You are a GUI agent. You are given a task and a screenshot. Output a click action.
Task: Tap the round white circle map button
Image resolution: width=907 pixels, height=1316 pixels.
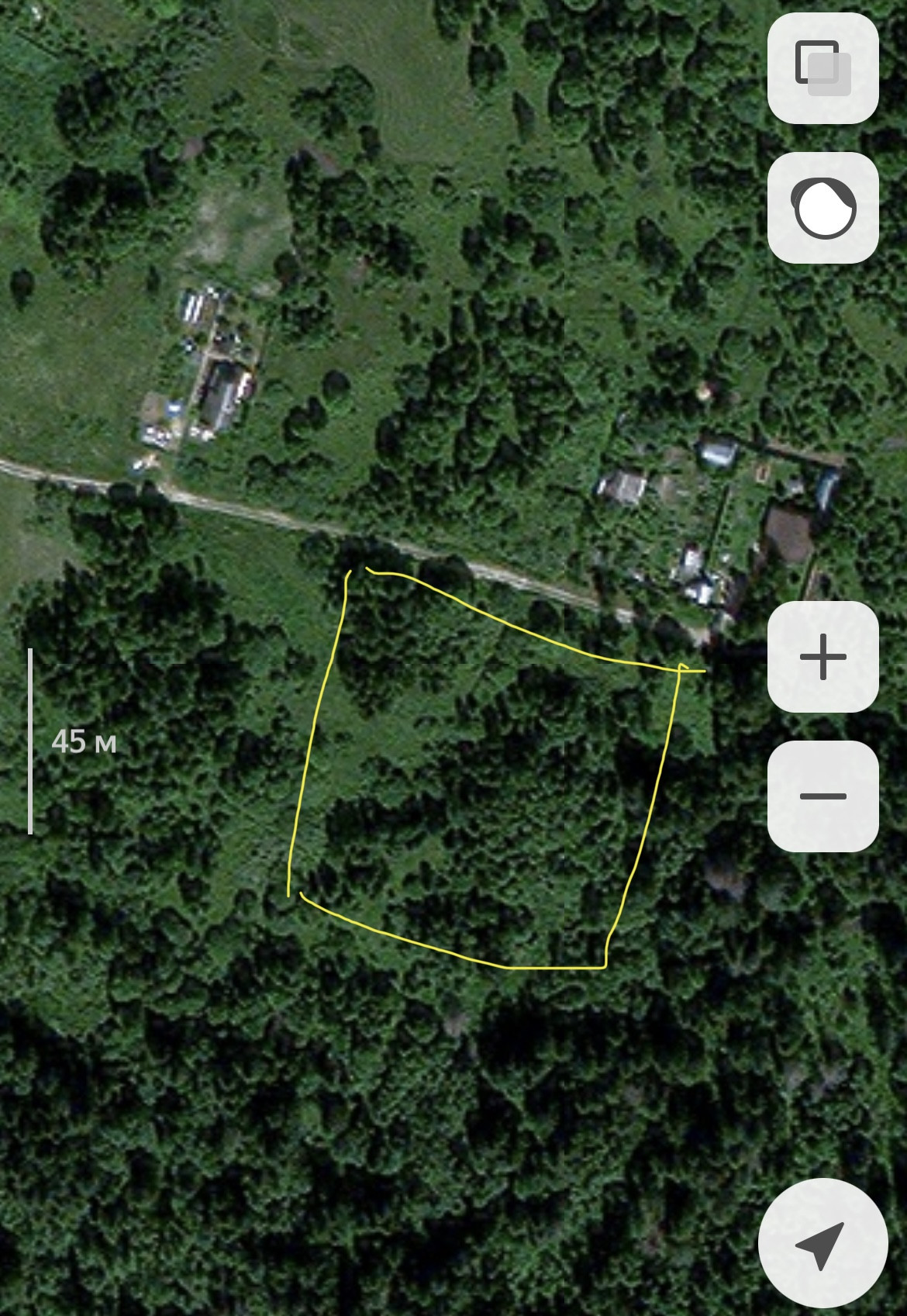point(823,208)
